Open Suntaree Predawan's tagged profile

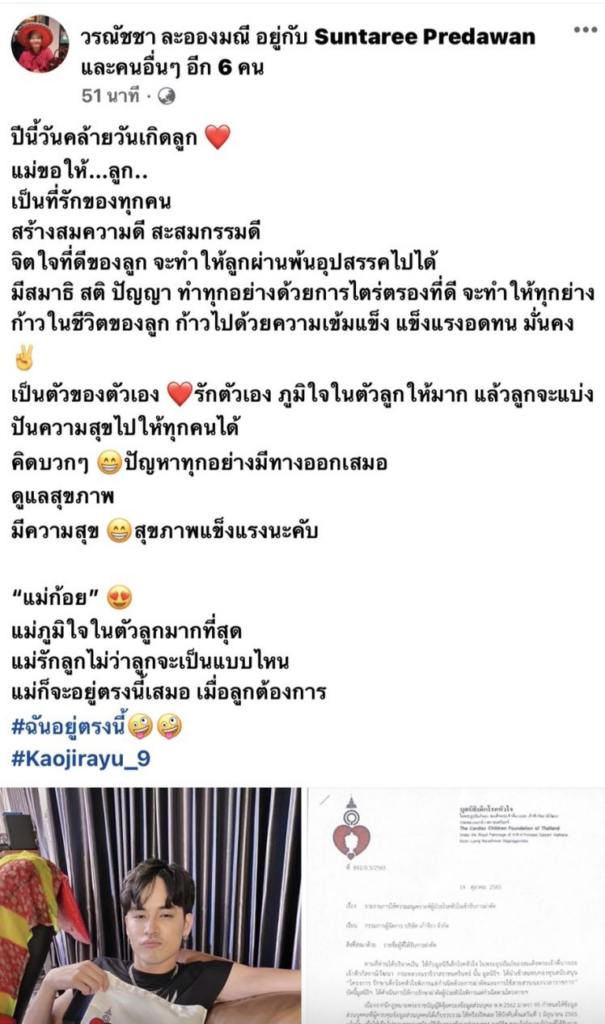(x=425, y=37)
